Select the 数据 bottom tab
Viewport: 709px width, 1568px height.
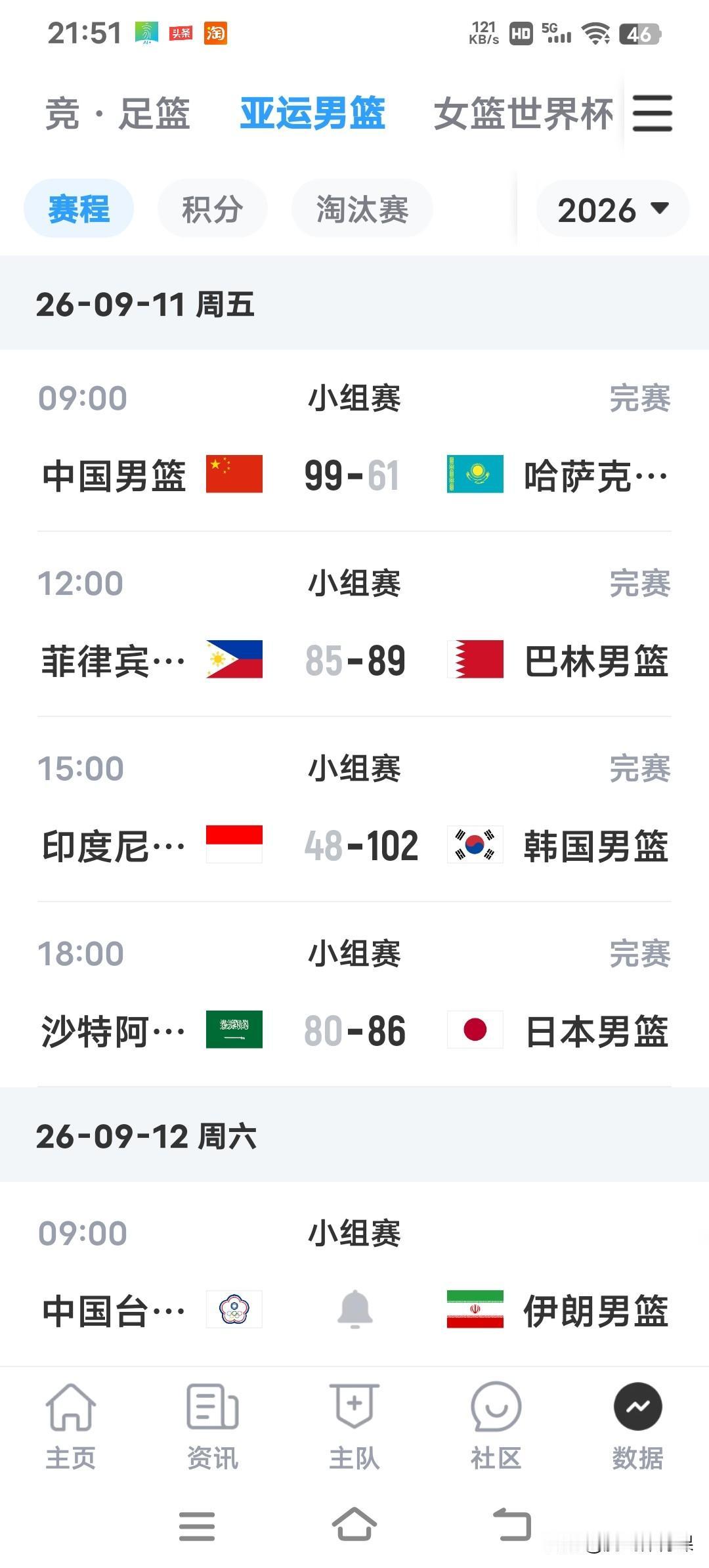point(638,1426)
